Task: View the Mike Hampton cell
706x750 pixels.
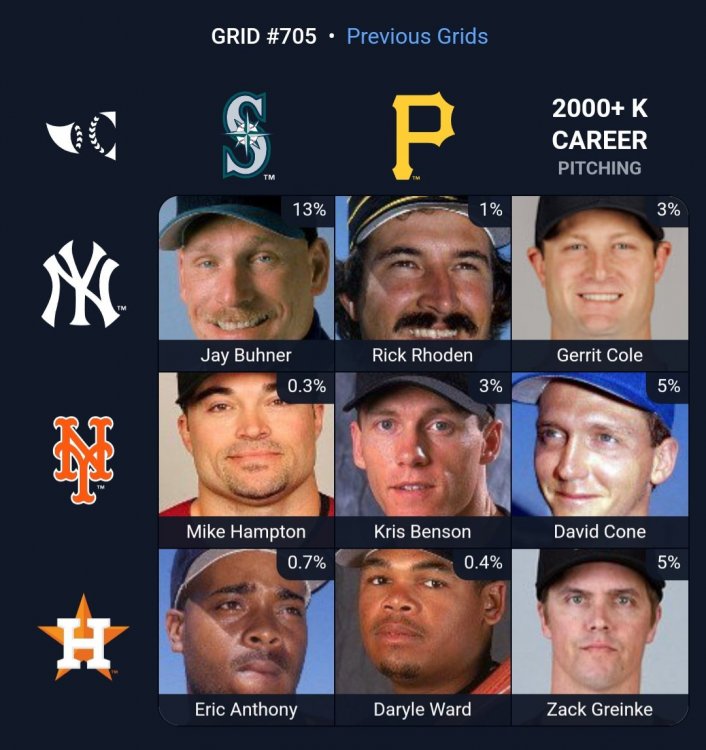Action: click(x=246, y=459)
